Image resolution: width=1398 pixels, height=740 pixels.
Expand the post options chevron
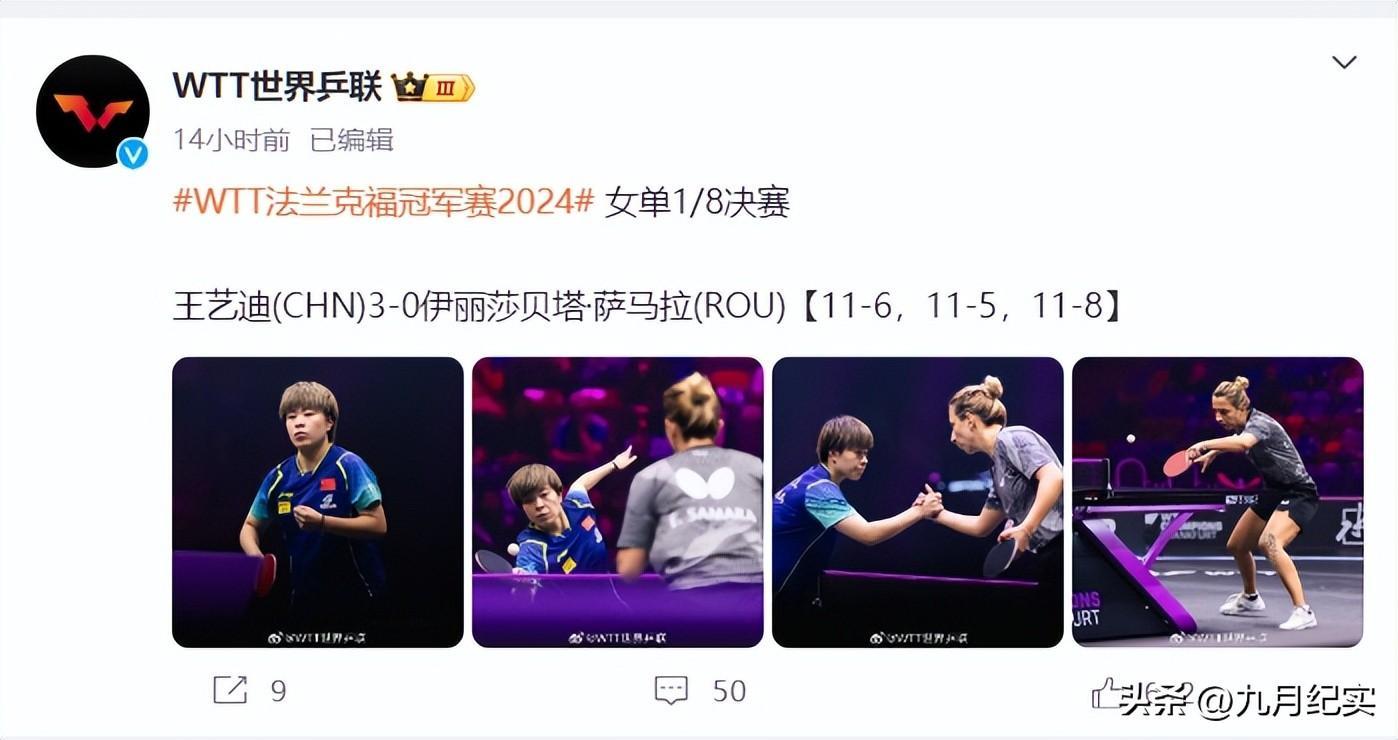coord(1344,63)
